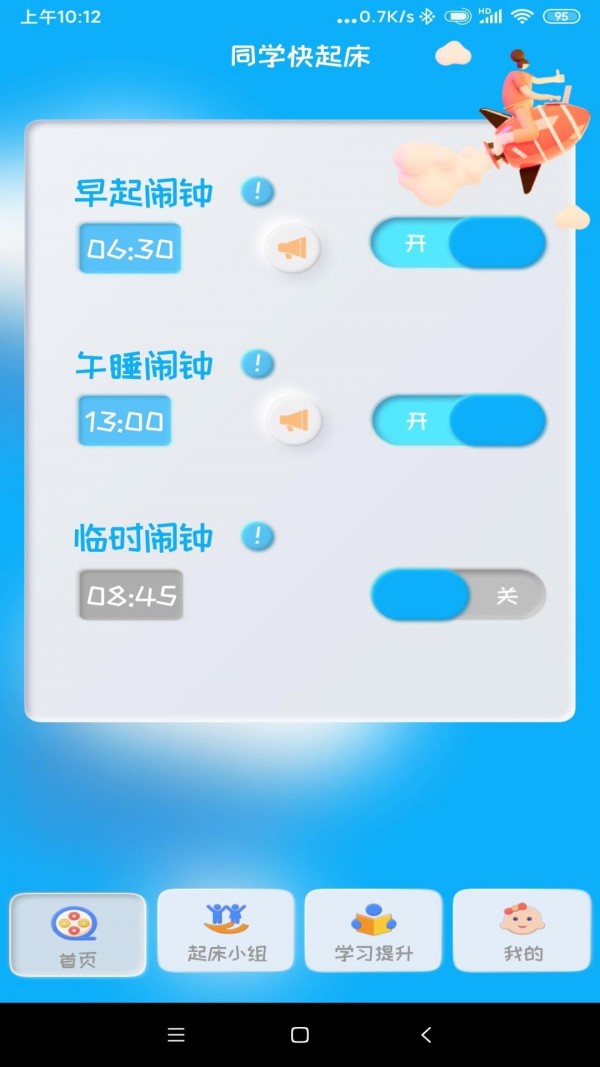Enable the 临时闹钟 switch
Image resolution: width=600 pixels, height=1067 pixels.
click(459, 596)
